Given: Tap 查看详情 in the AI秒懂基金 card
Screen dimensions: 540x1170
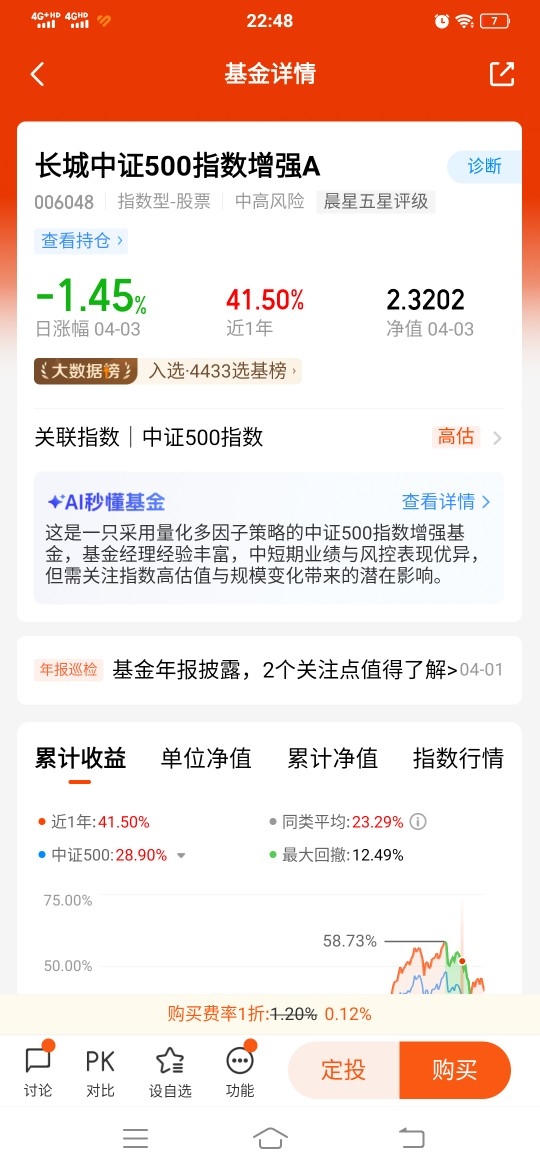Looking at the screenshot, I should (446, 501).
